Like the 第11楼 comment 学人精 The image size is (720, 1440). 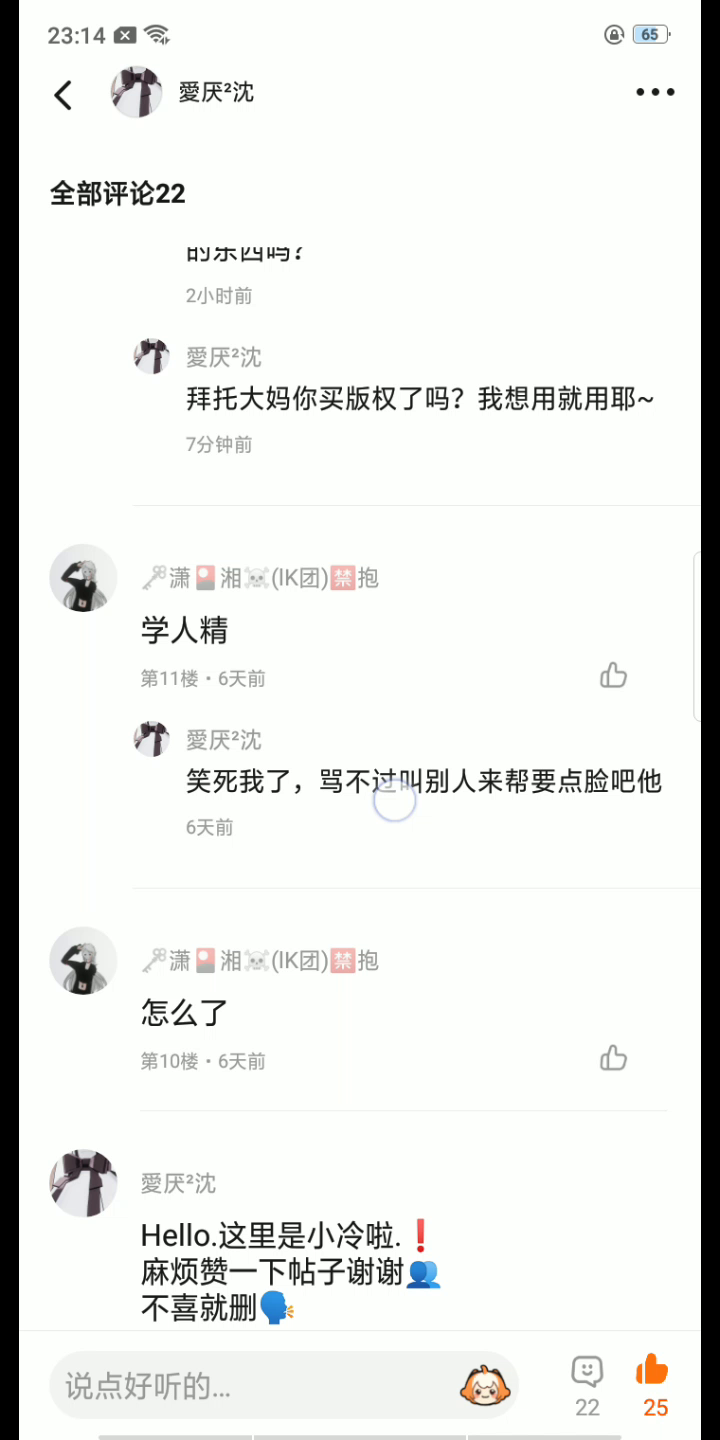click(613, 676)
